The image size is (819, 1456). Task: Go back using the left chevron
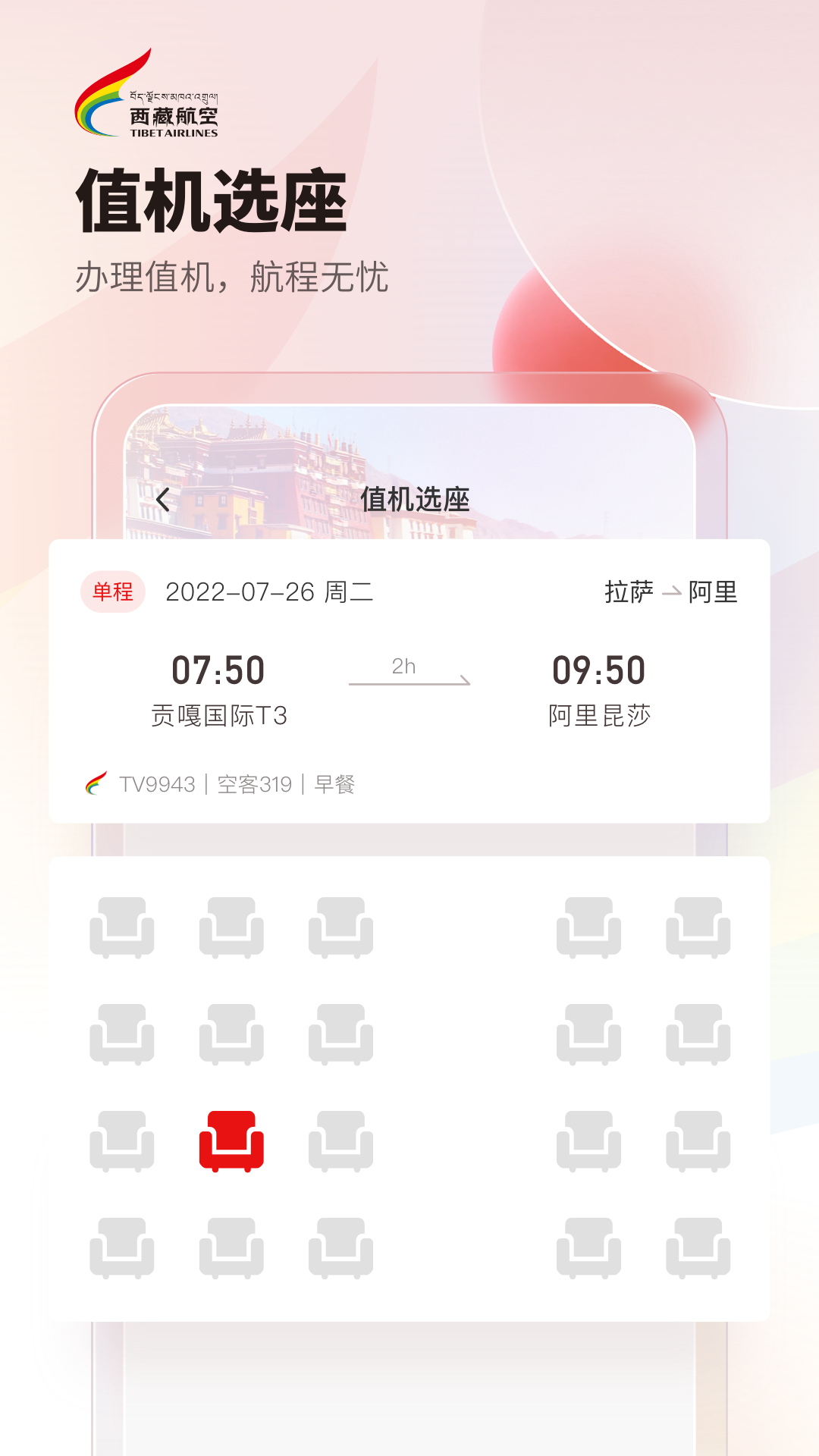[x=163, y=500]
